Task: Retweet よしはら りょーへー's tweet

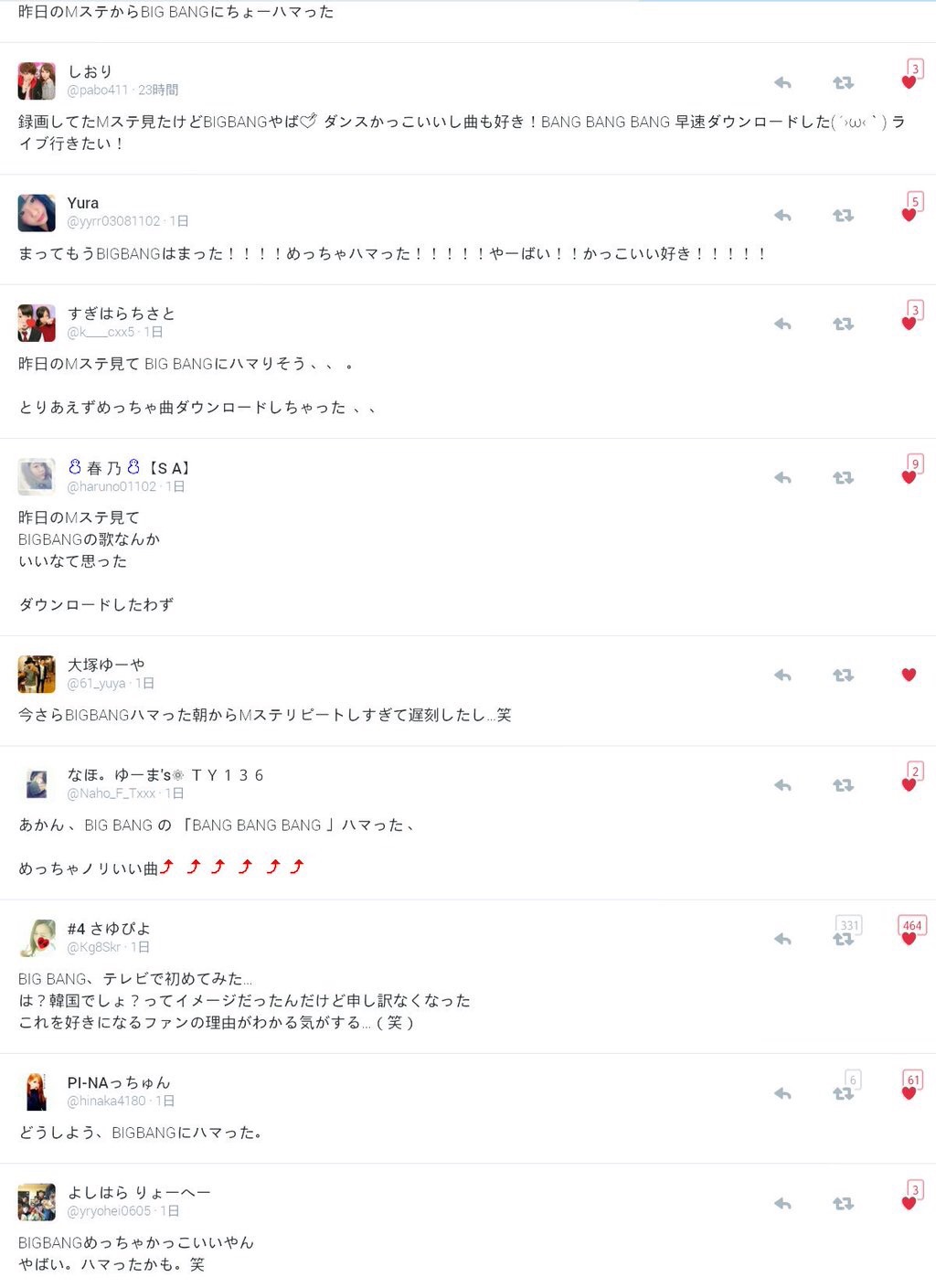Action: click(x=843, y=1204)
